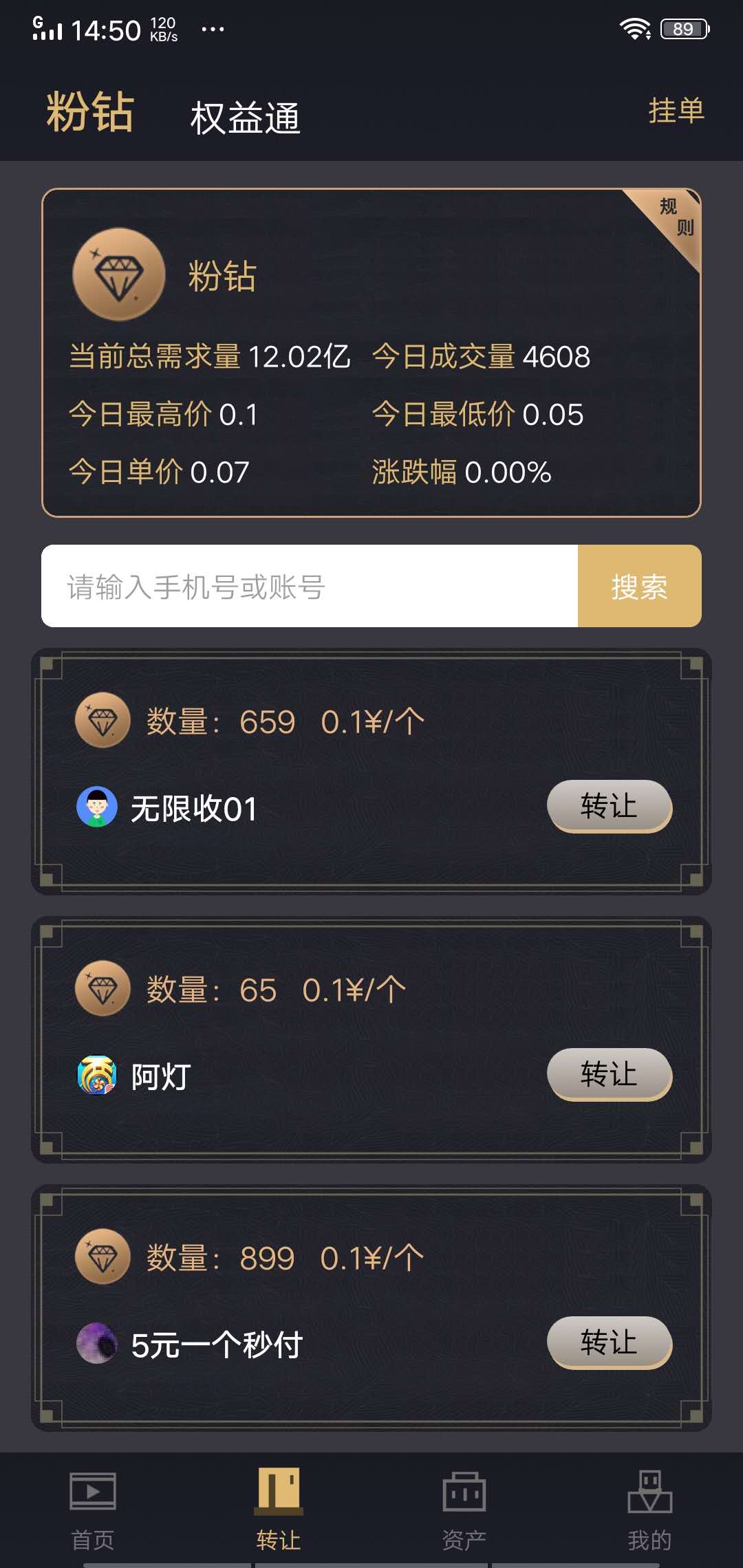Click the phone number search input field
This screenshot has width=743, height=1568.
tap(310, 586)
